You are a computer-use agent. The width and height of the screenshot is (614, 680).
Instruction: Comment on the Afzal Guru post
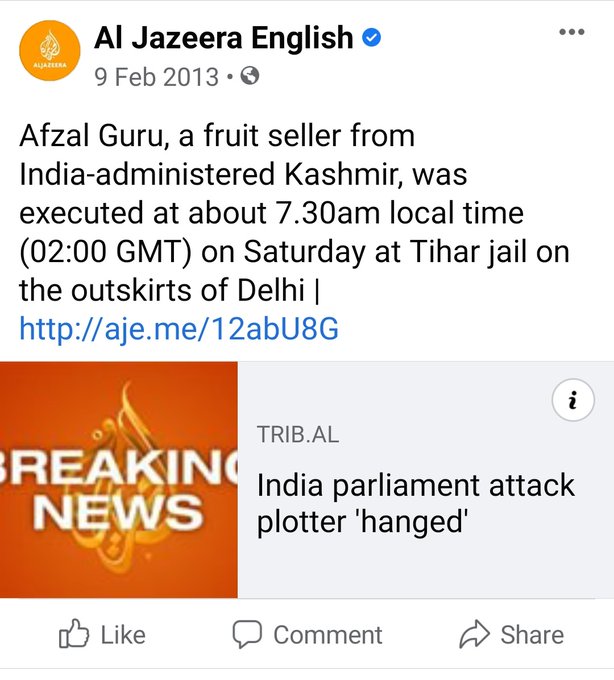click(307, 634)
